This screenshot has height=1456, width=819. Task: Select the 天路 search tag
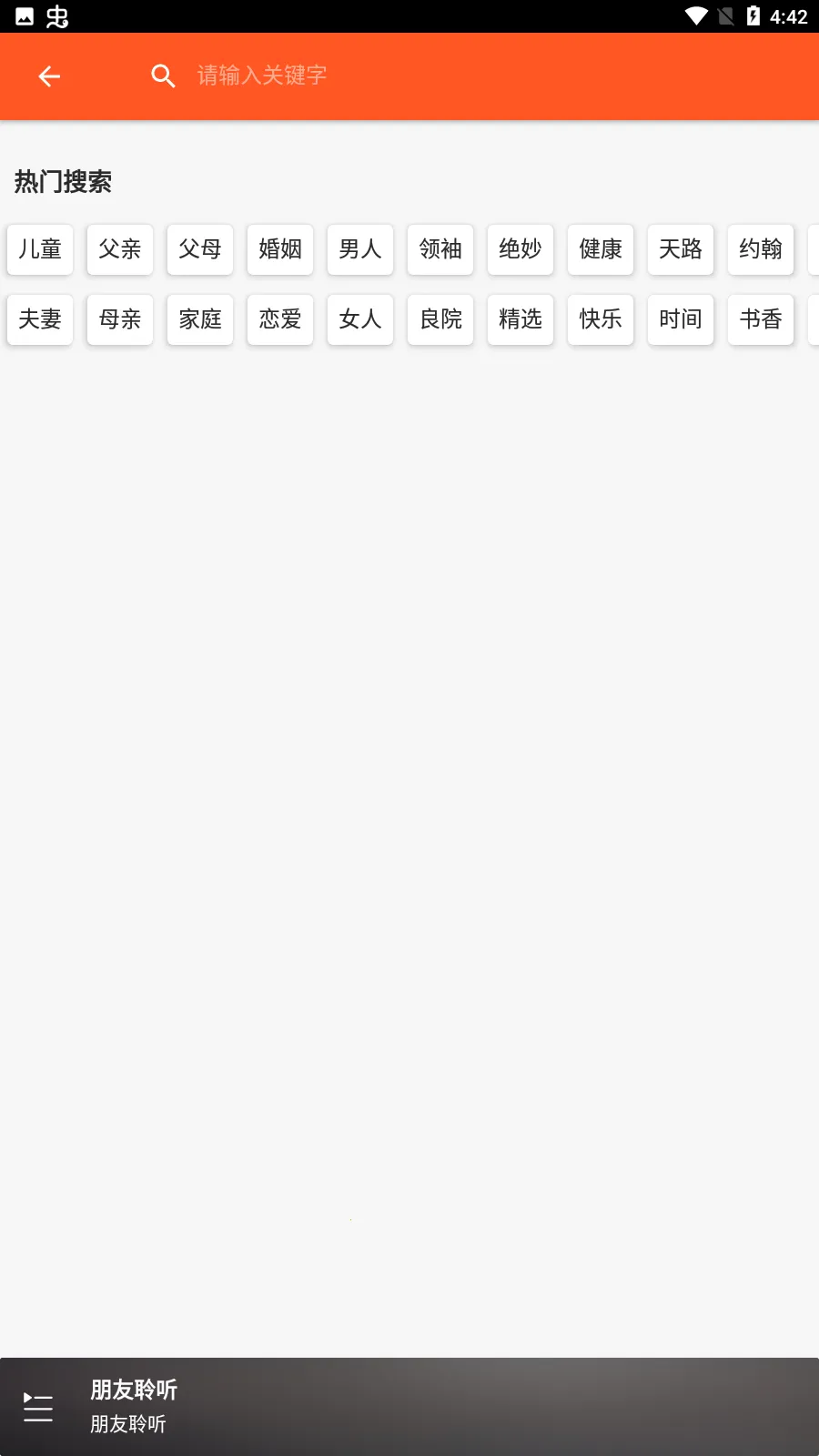click(x=680, y=249)
